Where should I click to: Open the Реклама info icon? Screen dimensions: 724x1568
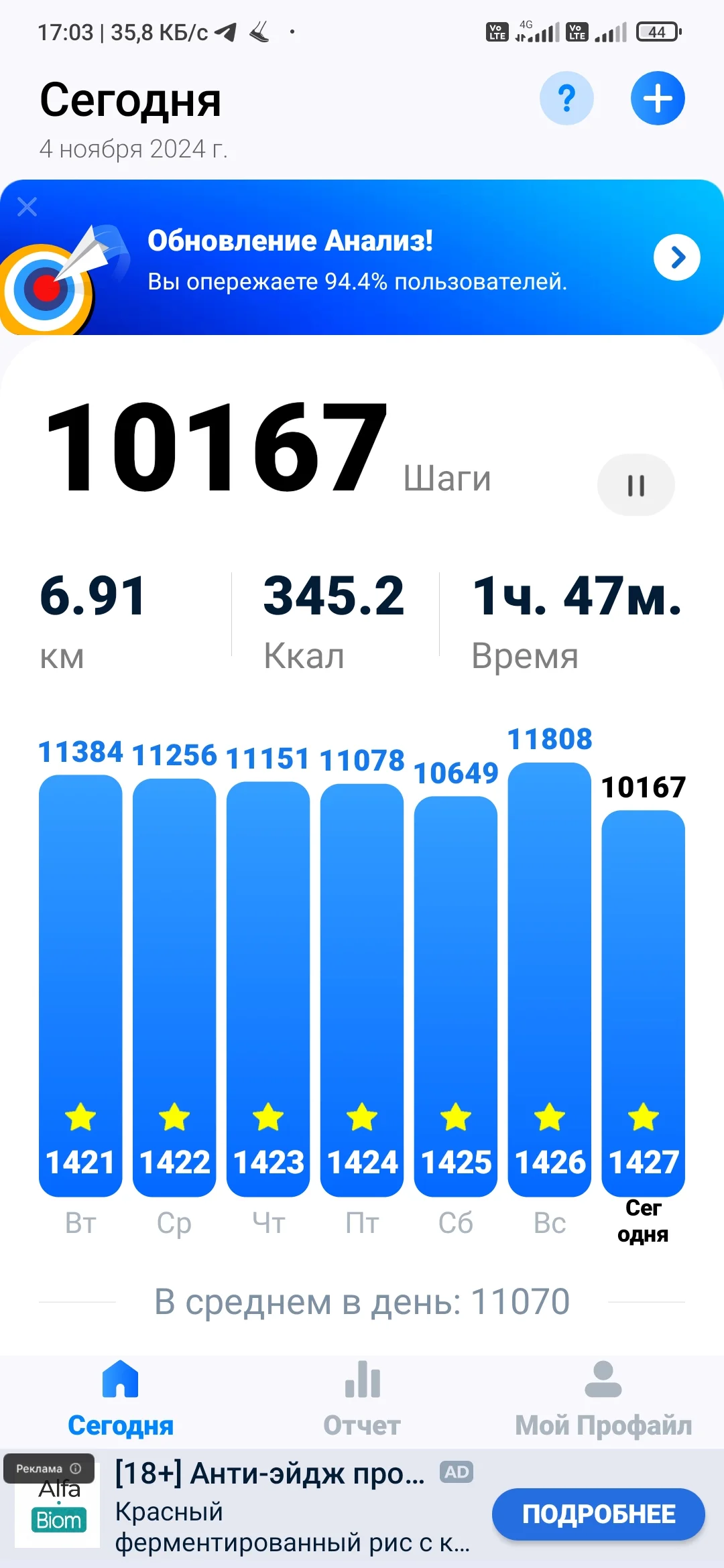76,1468
